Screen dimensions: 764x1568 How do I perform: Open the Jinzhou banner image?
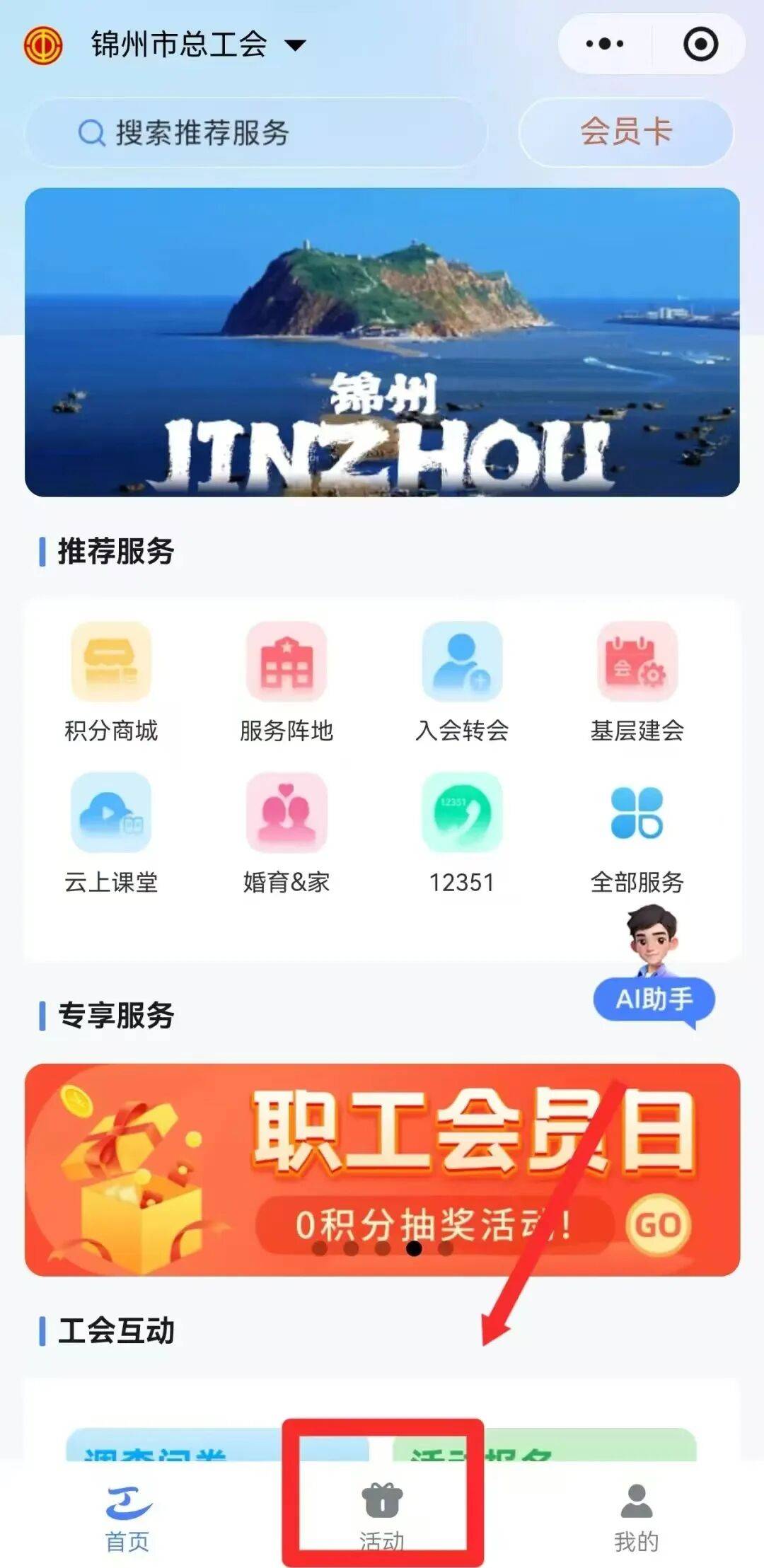[x=382, y=342]
